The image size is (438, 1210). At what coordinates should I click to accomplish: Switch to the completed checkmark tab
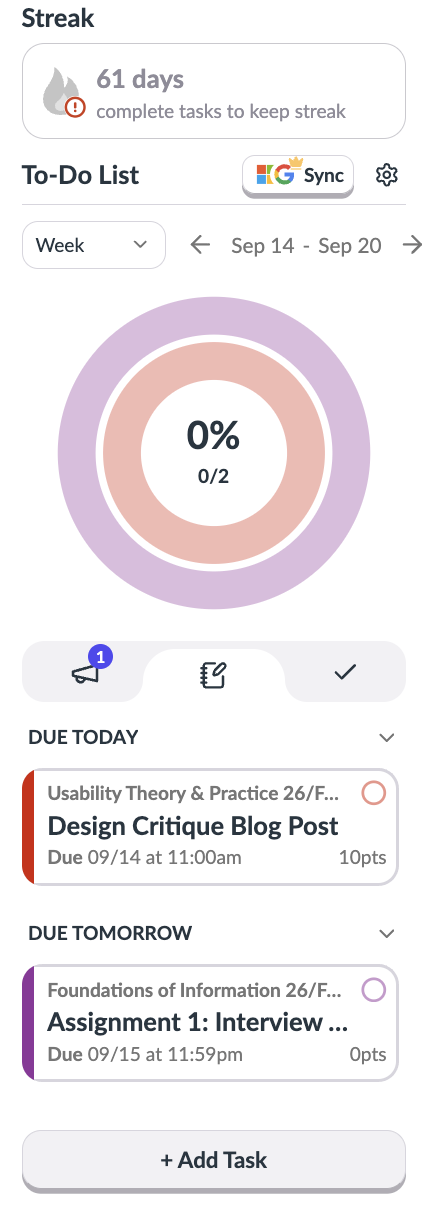(x=345, y=672)
